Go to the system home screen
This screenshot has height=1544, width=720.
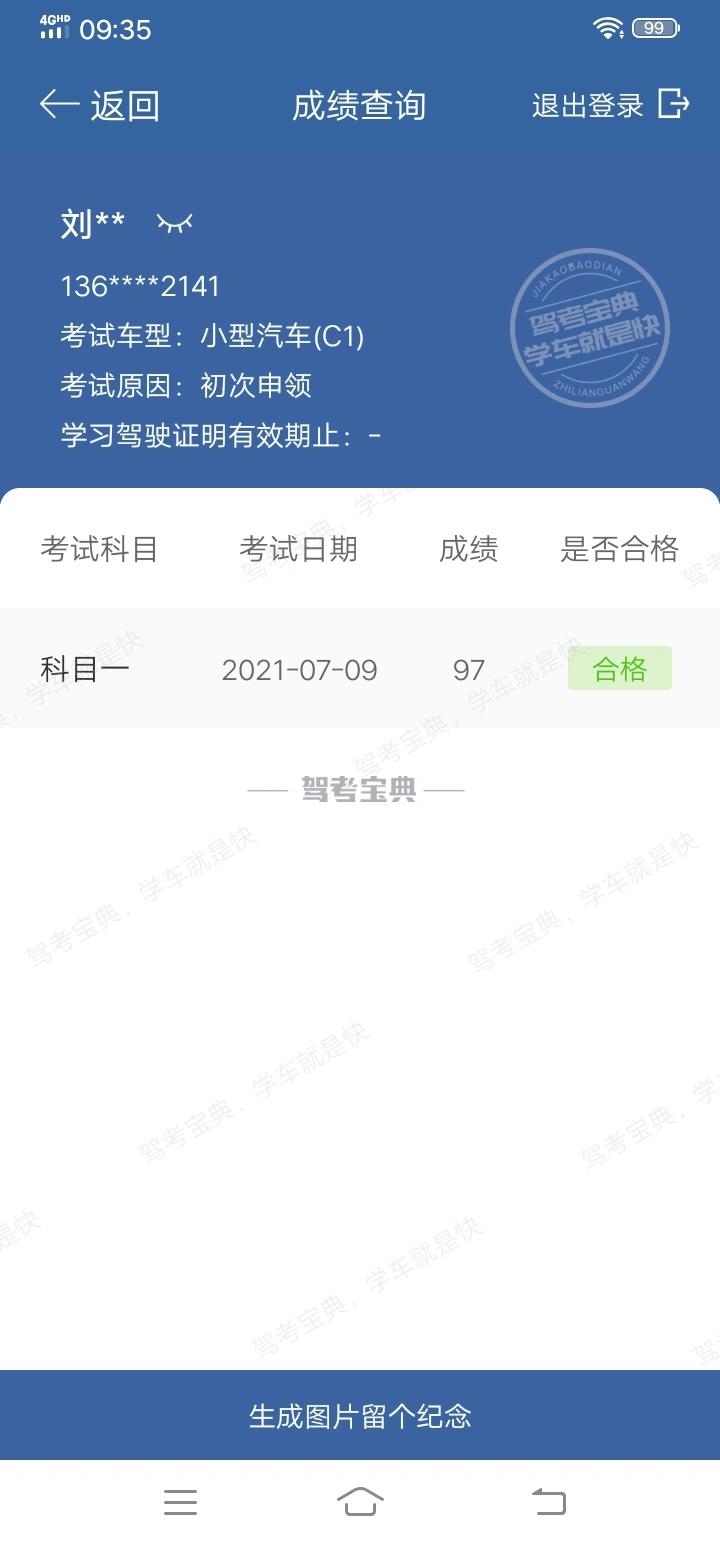click(x=360, y=1501)
